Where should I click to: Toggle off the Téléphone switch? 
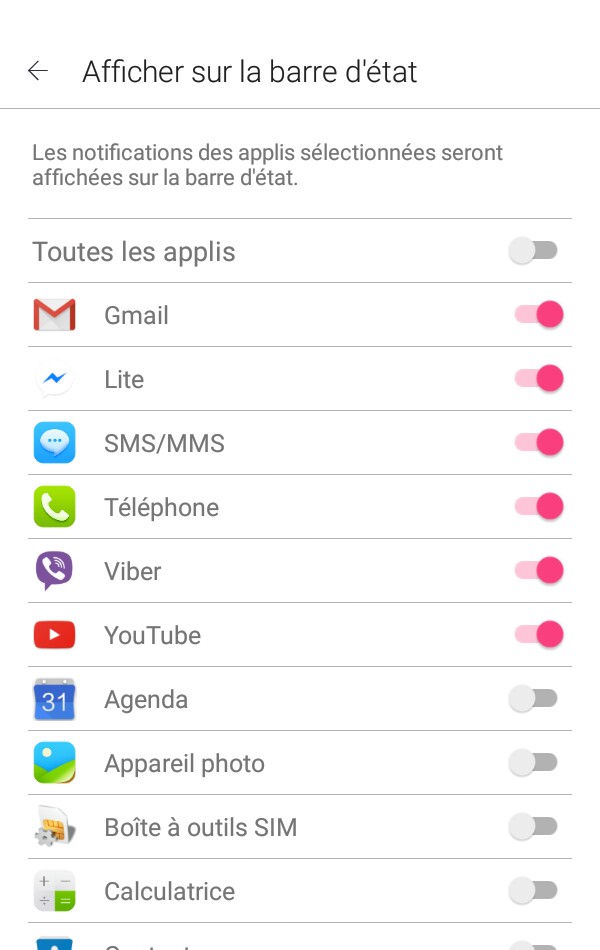539,507
